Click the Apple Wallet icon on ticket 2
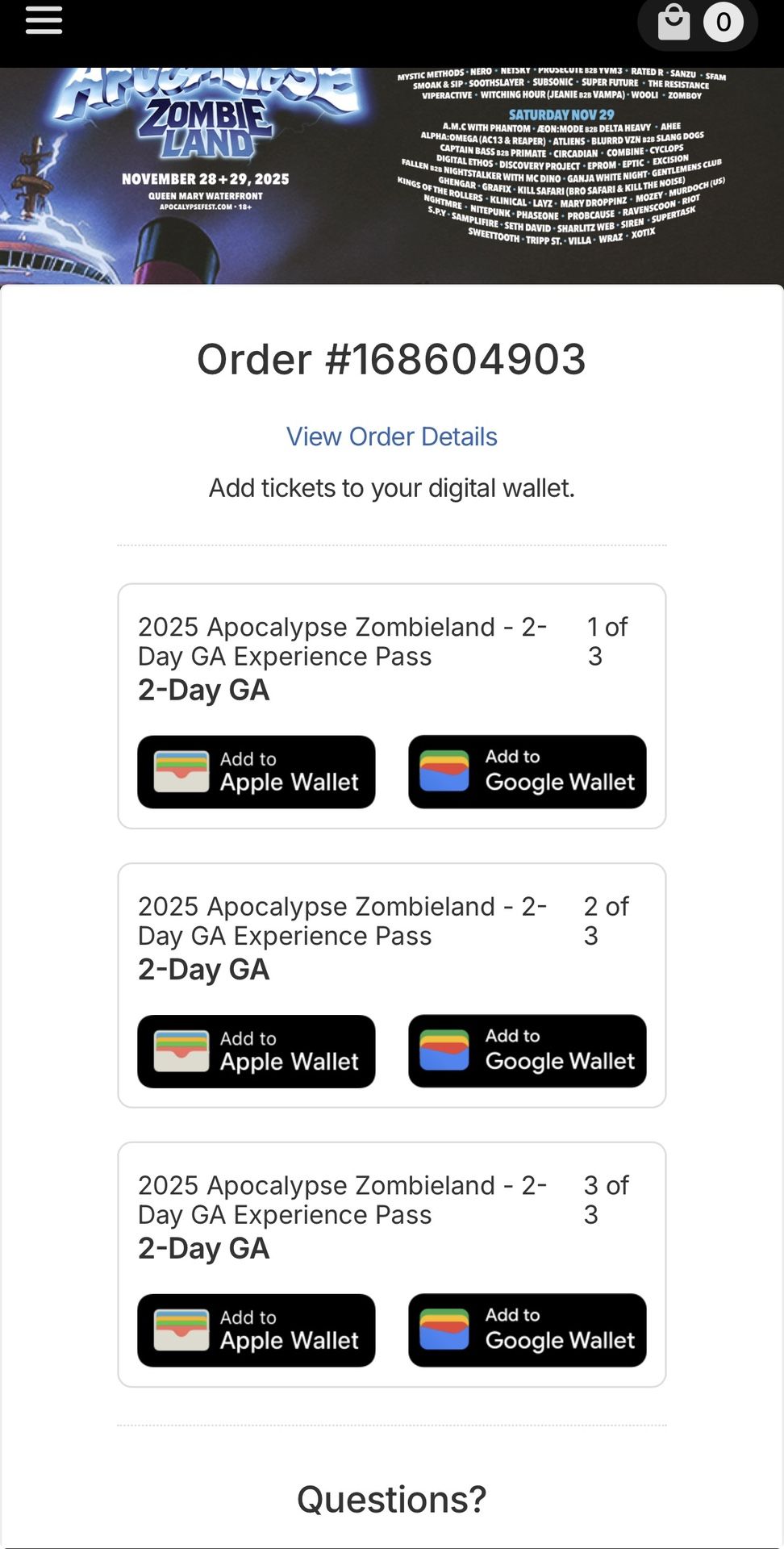Screen dimensions: 784x1549 pos(181,1051)
